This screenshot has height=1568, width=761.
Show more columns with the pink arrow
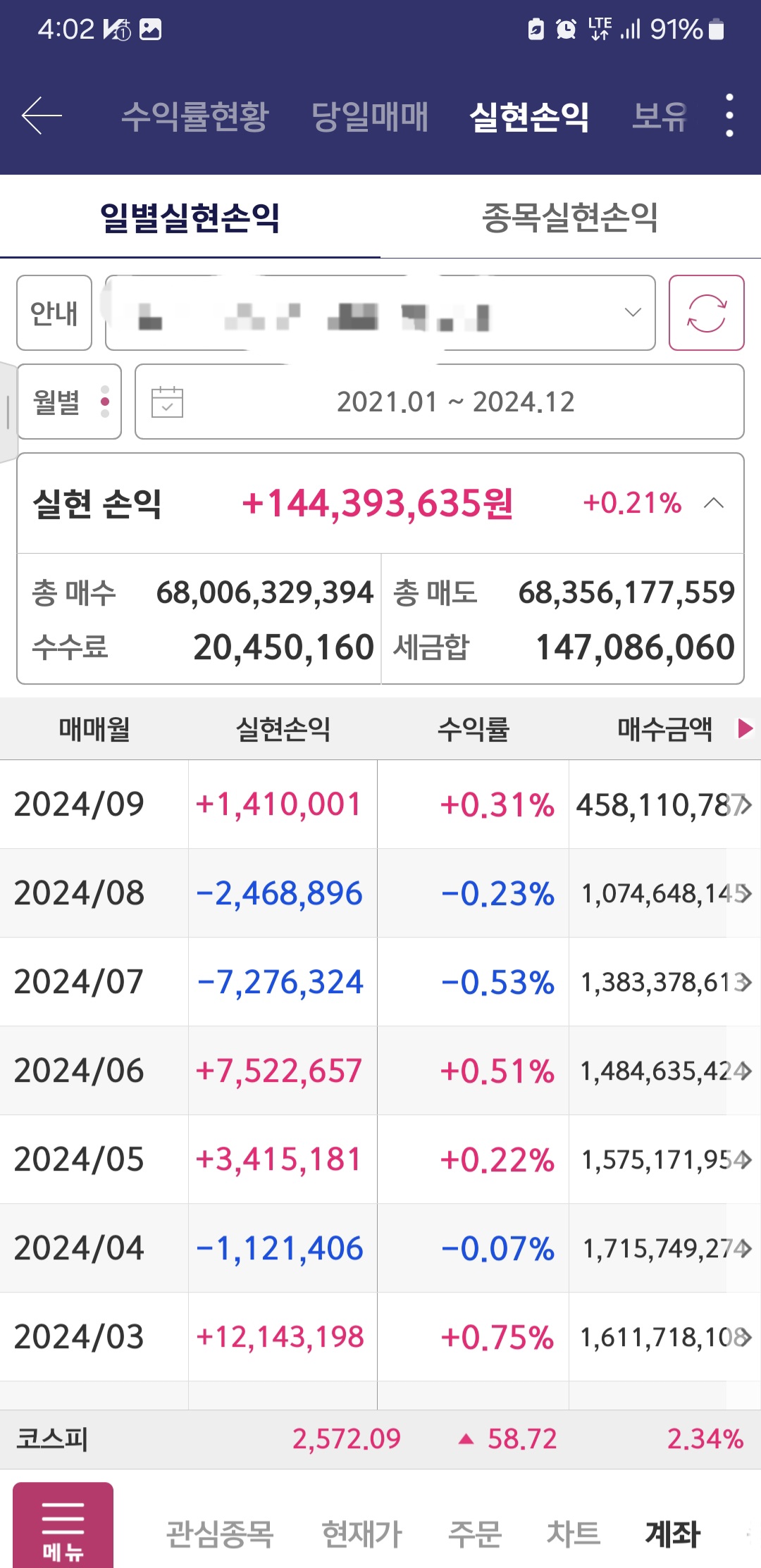(x=744, y=728)
